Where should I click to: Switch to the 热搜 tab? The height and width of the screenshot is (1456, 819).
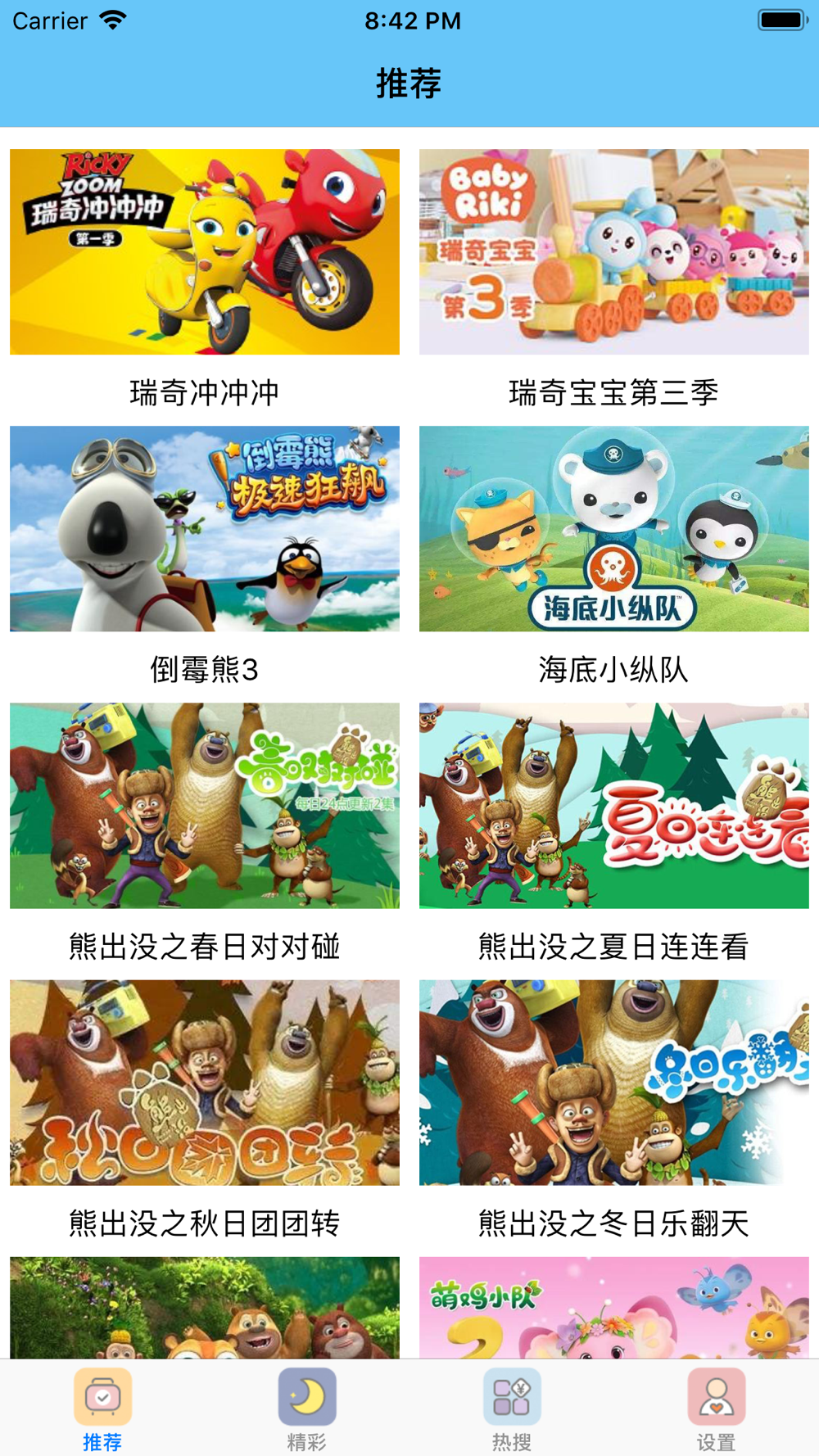[512, 1409]
